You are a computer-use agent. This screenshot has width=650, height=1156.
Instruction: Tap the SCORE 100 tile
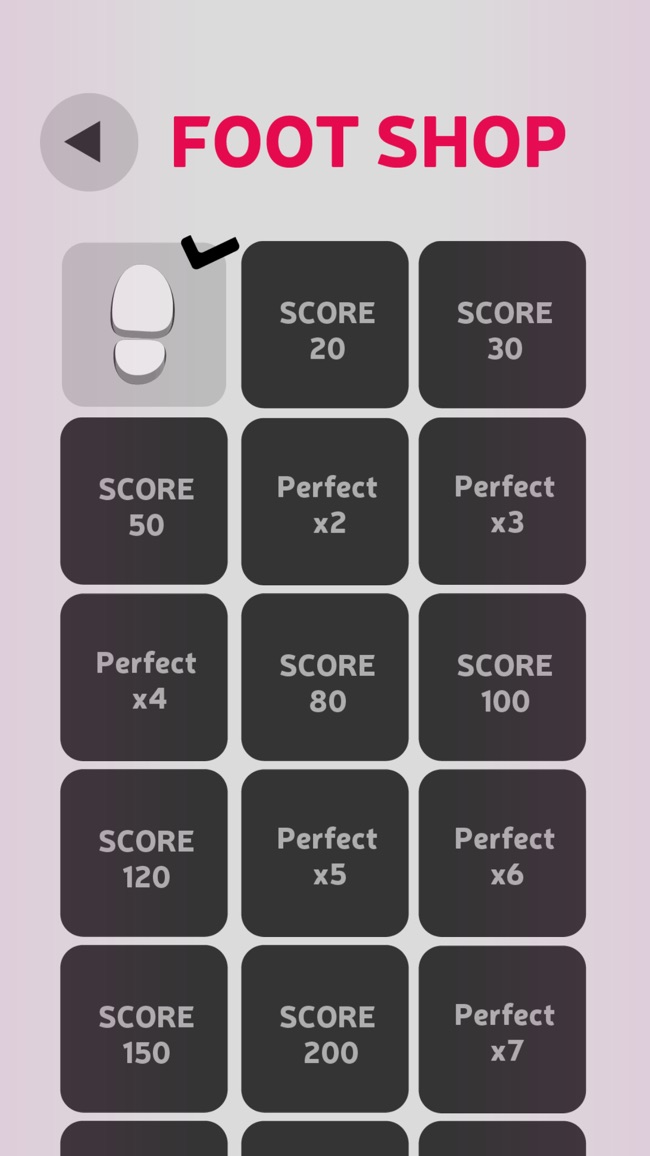[503, 677]
